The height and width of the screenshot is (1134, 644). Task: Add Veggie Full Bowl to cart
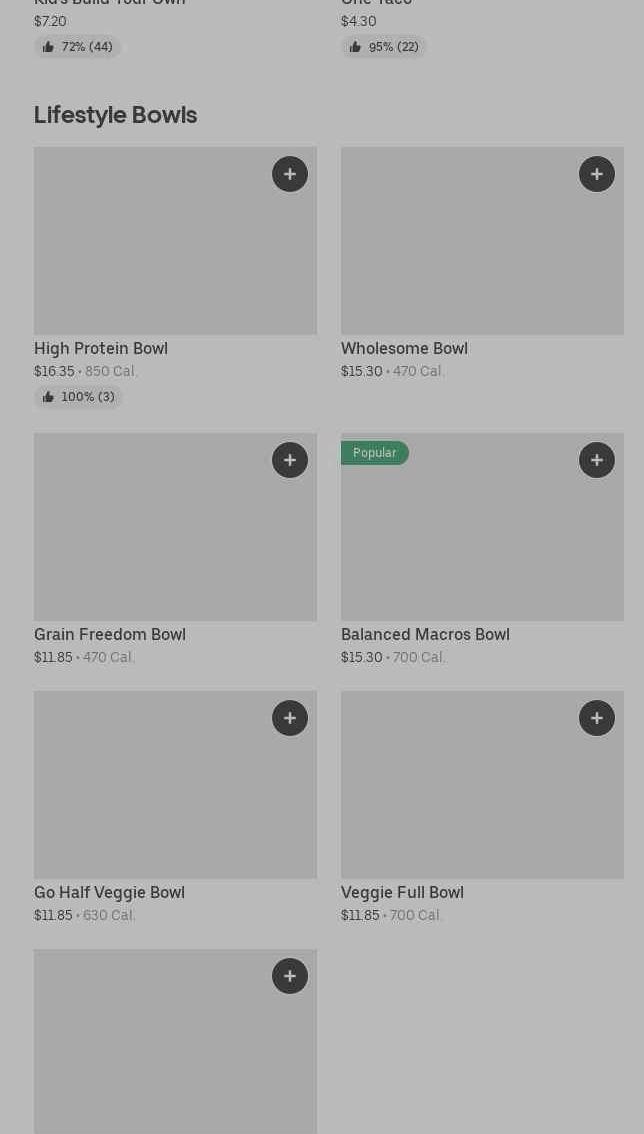click(x=596, y=718)
